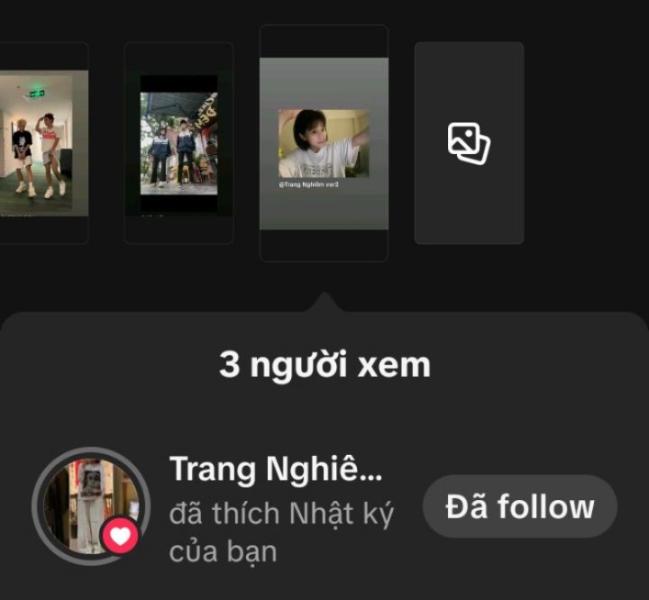
Task: Select the story with short-haired girl
Action: coord(323,143)
